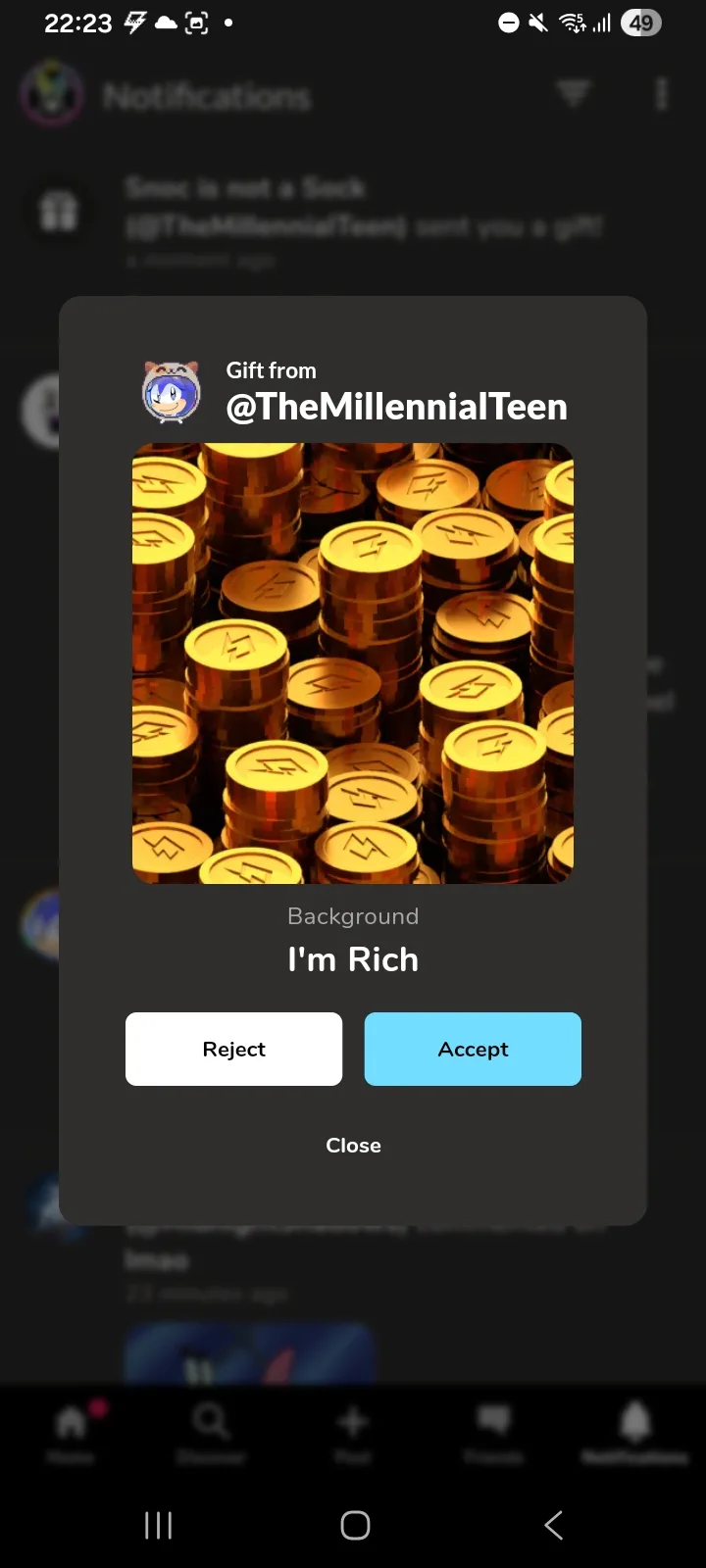The image size is (706, 1568).
Task: Close the gift dialog
Action: click(353, 1145)
